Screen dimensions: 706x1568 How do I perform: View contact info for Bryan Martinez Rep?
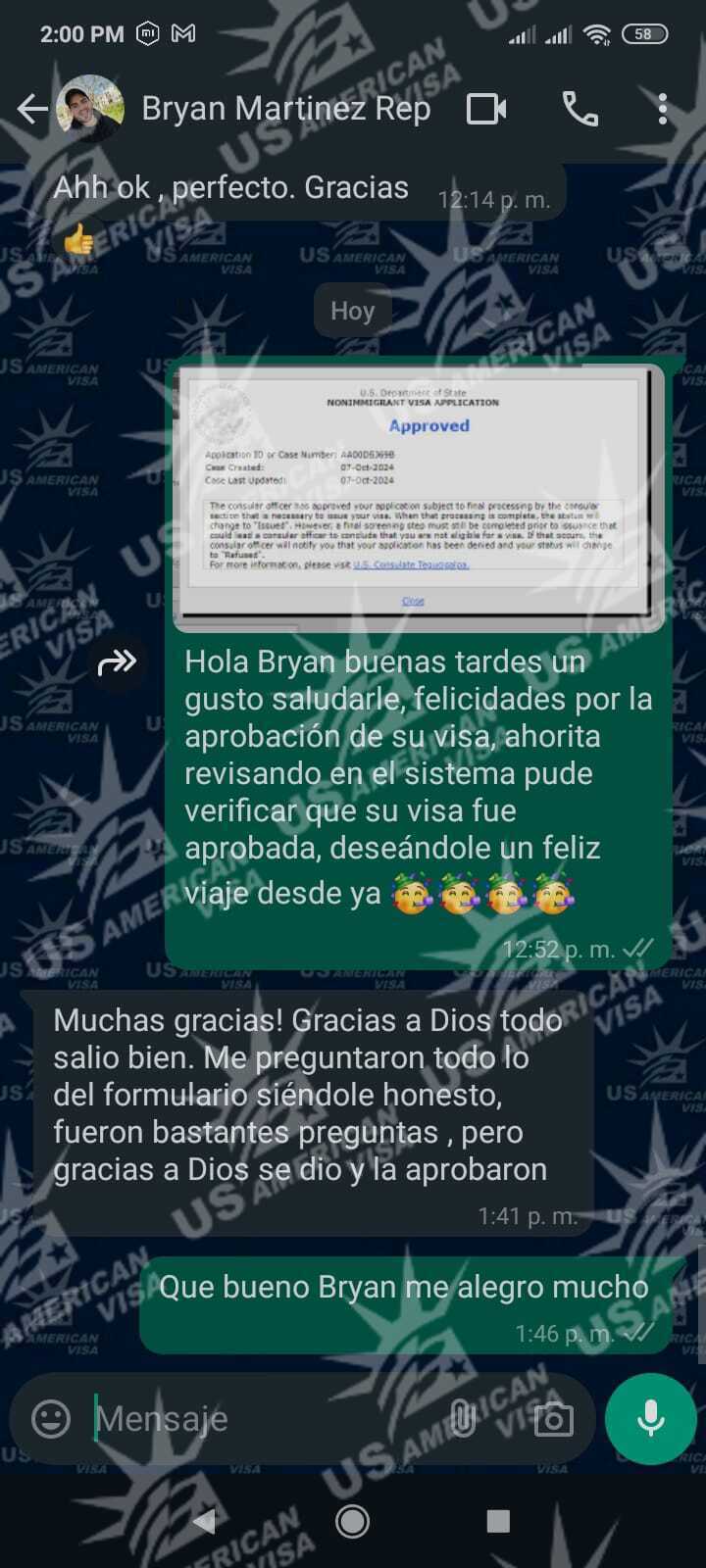point(286,109)
